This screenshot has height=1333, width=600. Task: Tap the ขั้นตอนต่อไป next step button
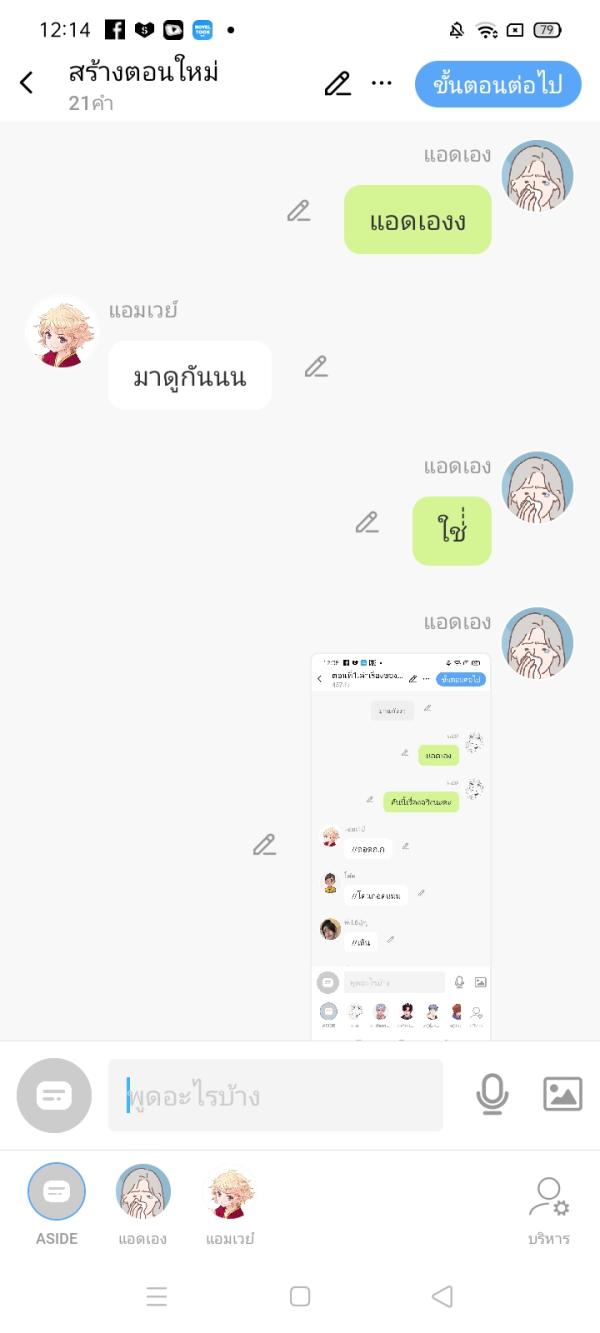tap(497, 84)
